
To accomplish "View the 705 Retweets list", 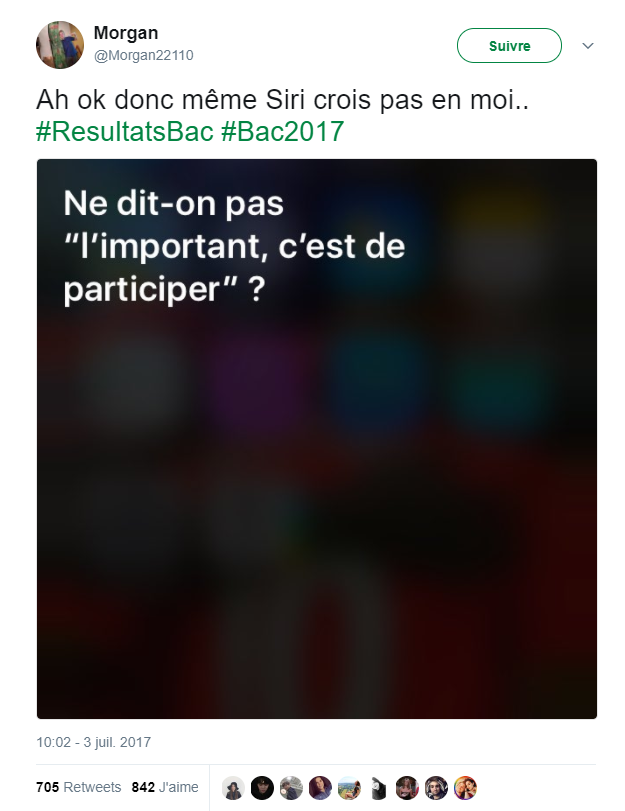I will [x=78, y=787].
